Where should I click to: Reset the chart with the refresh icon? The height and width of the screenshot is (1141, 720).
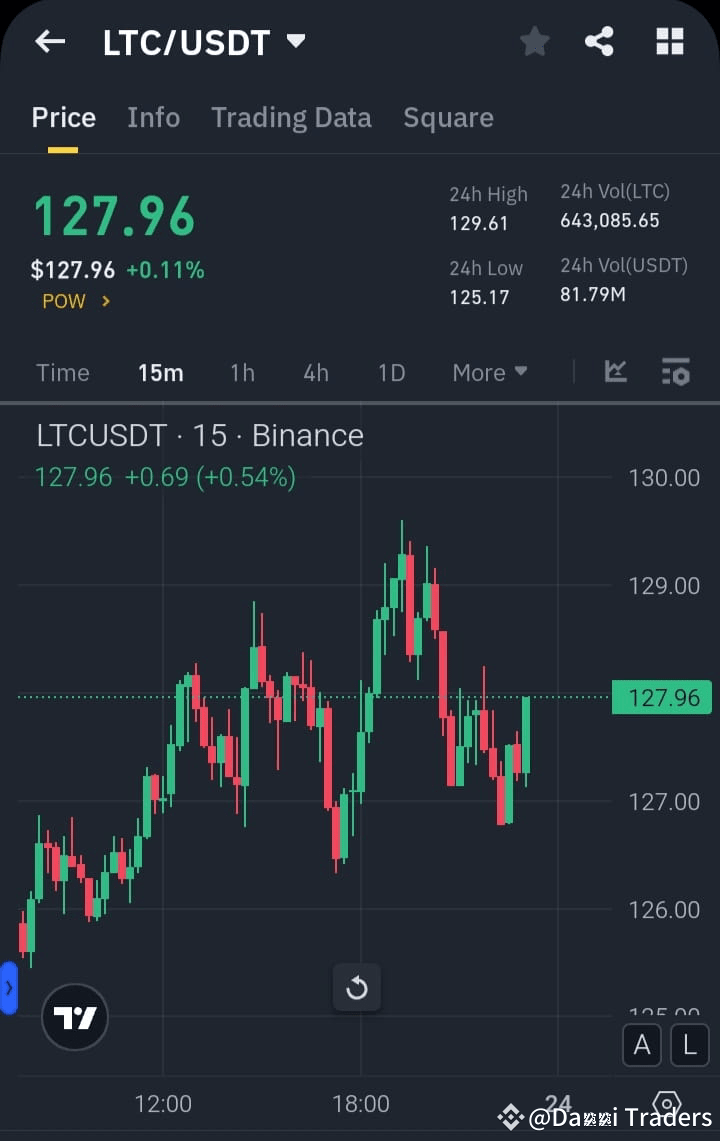[x=357, y=988]
